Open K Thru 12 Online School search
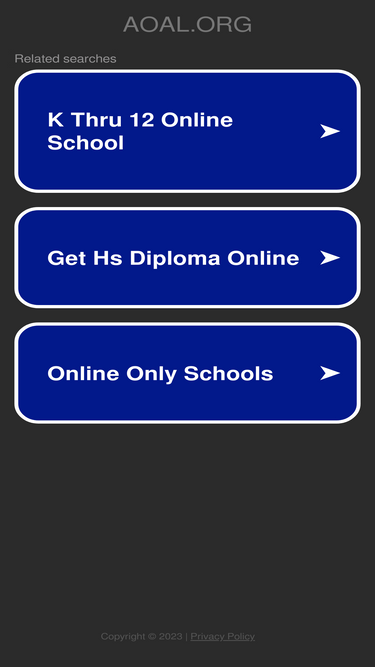This screenshot has width=375, height=667. click(x=188, y=131)
